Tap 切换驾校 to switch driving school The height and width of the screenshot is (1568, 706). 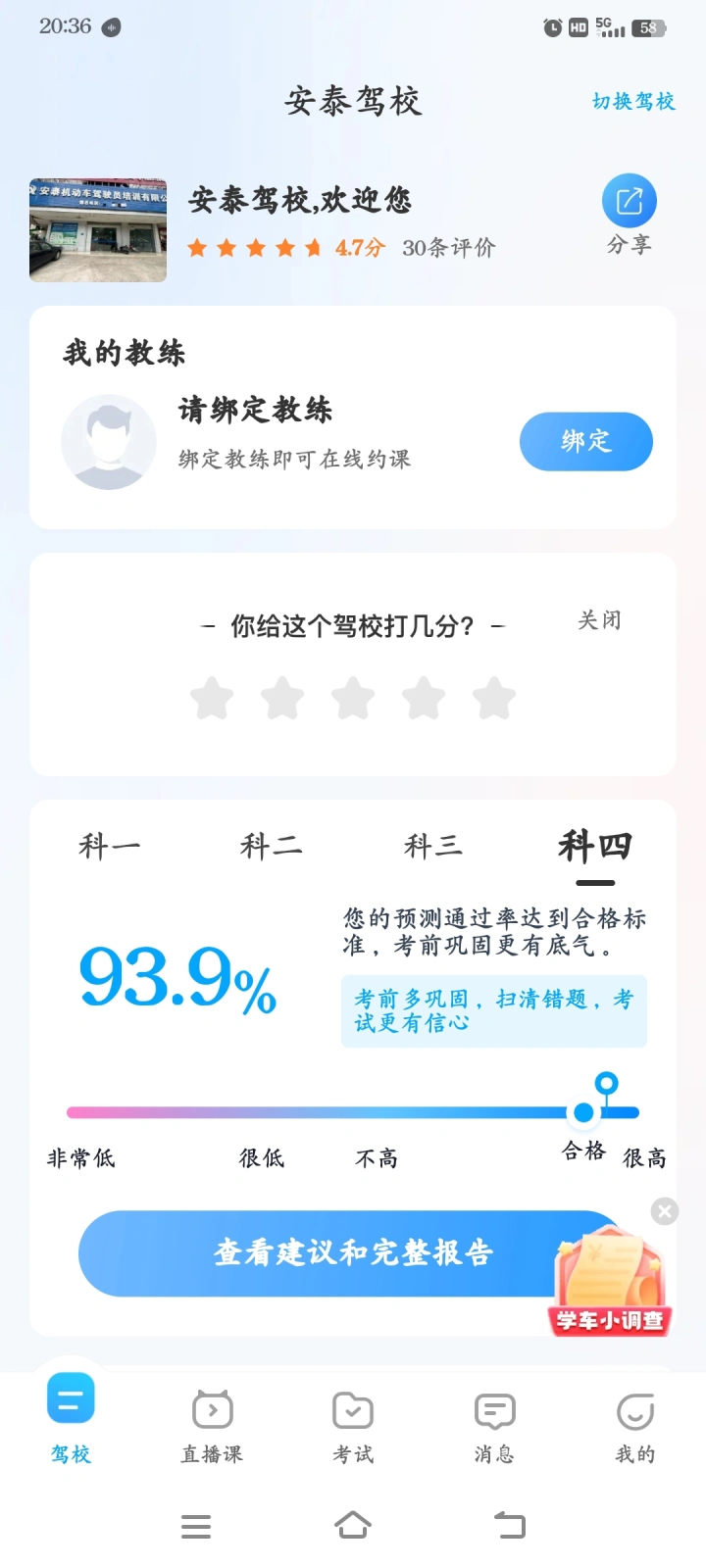(x=633, y=101)
